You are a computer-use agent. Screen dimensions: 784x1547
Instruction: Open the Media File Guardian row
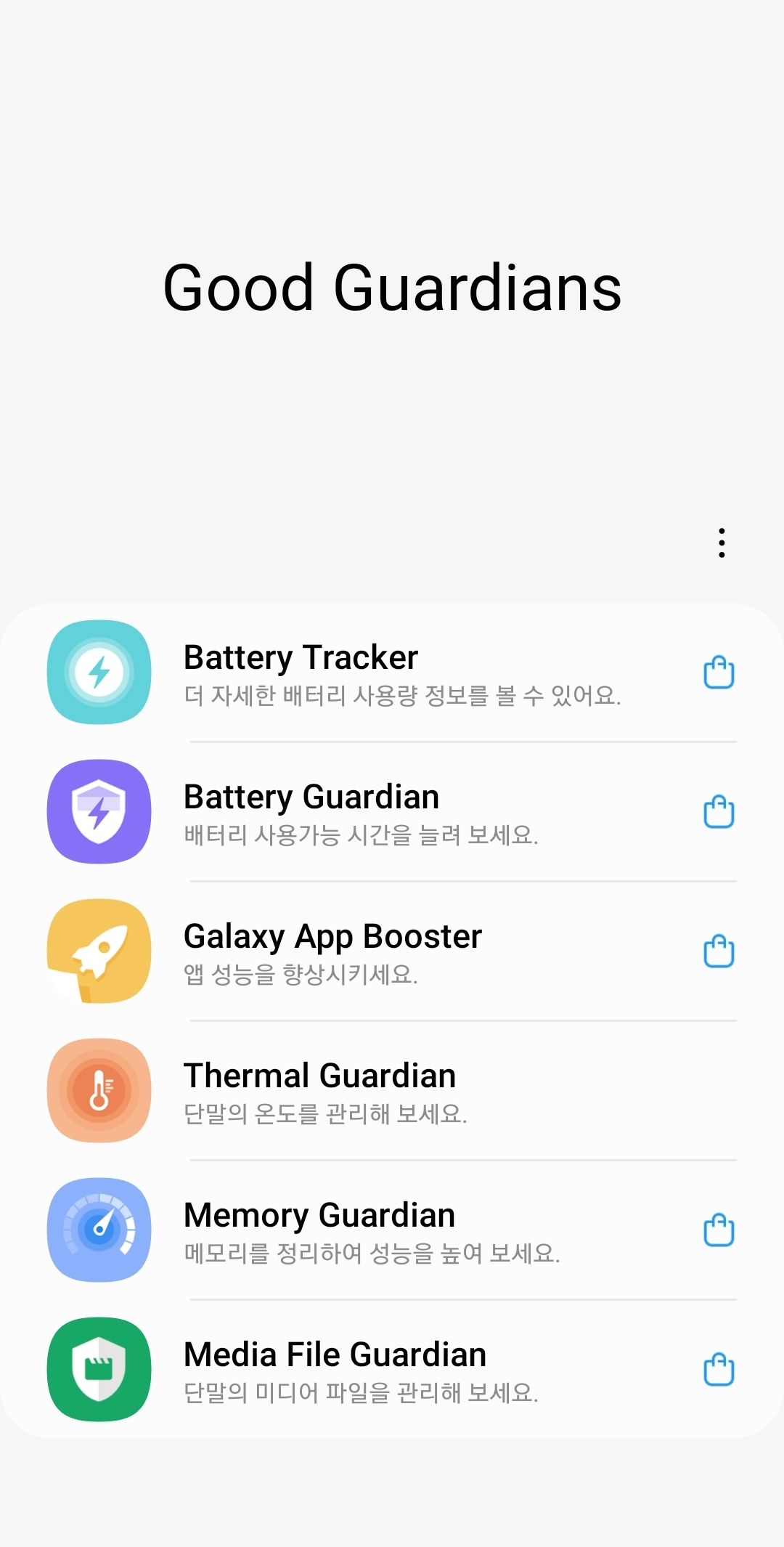tap(392, 1370)
